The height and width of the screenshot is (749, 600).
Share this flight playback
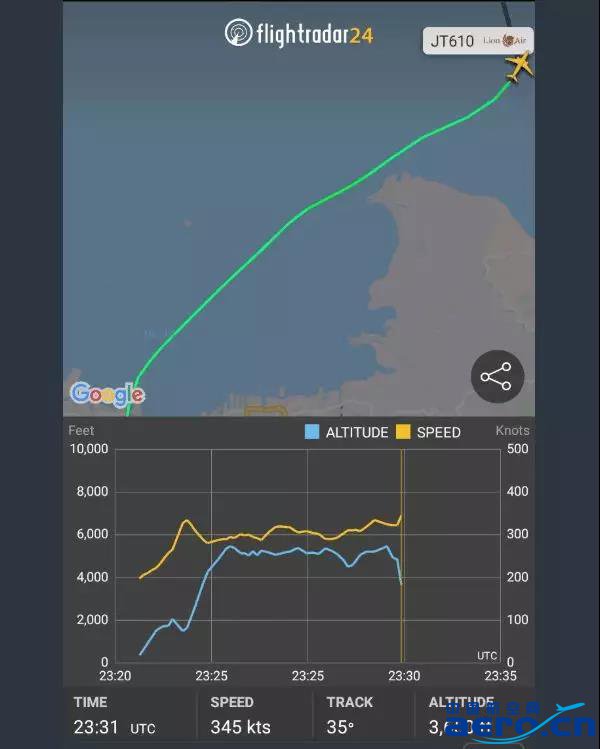click(x=497, y=377)
